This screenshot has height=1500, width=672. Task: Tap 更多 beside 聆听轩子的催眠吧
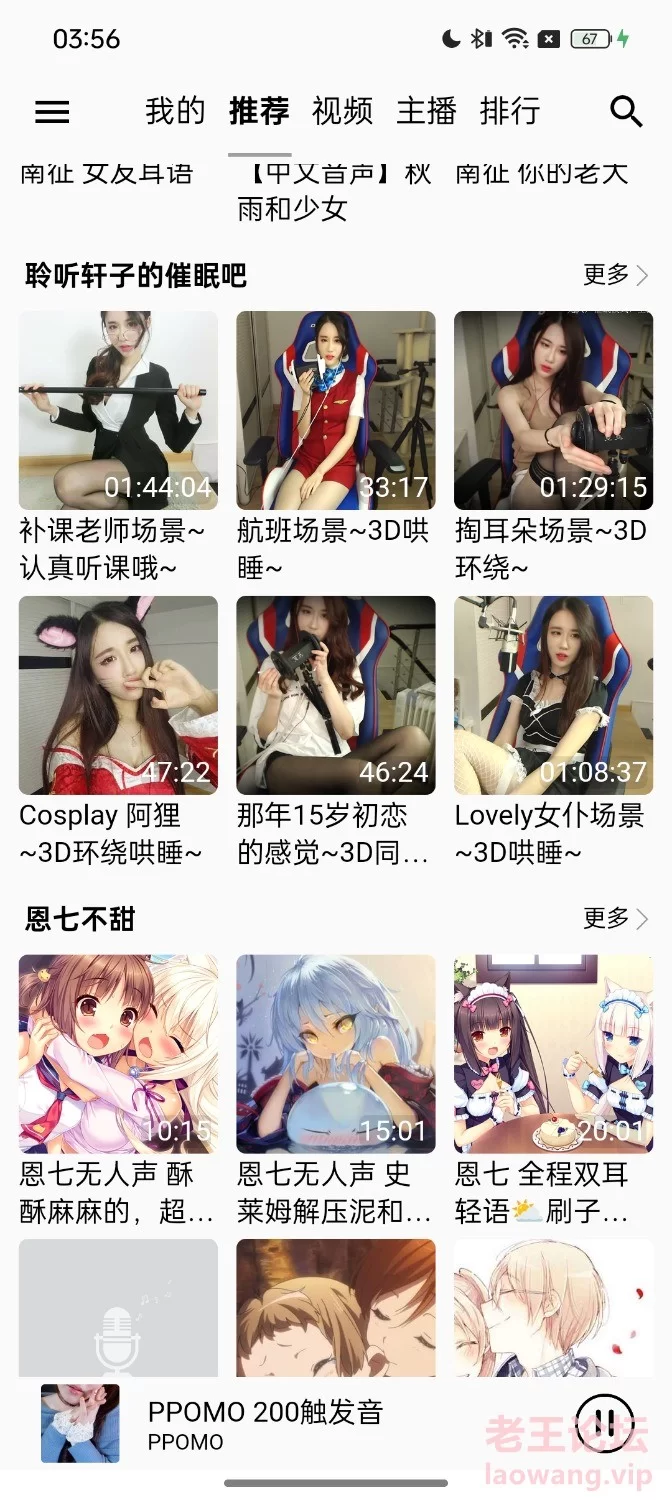point(615,275)
